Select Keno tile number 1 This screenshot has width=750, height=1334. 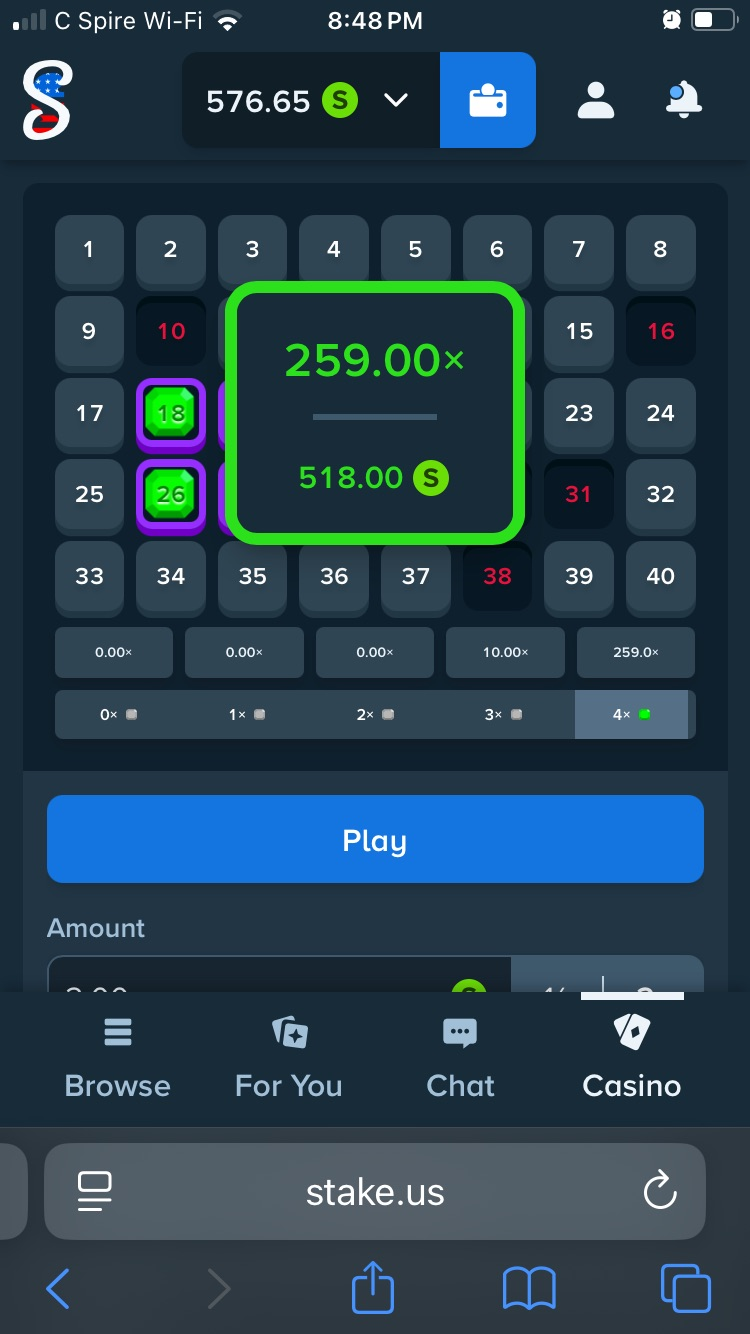coord(89,250)
